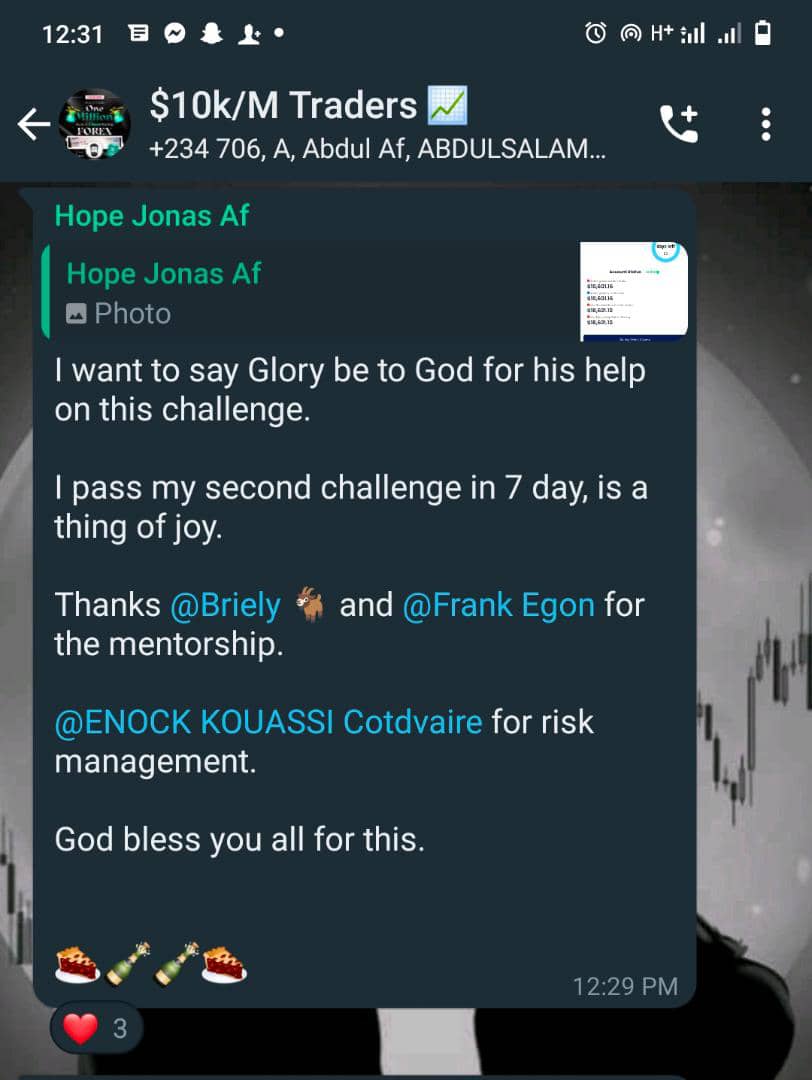Open the @Briely mention
812x1080 pixels.
coord(226,605)
